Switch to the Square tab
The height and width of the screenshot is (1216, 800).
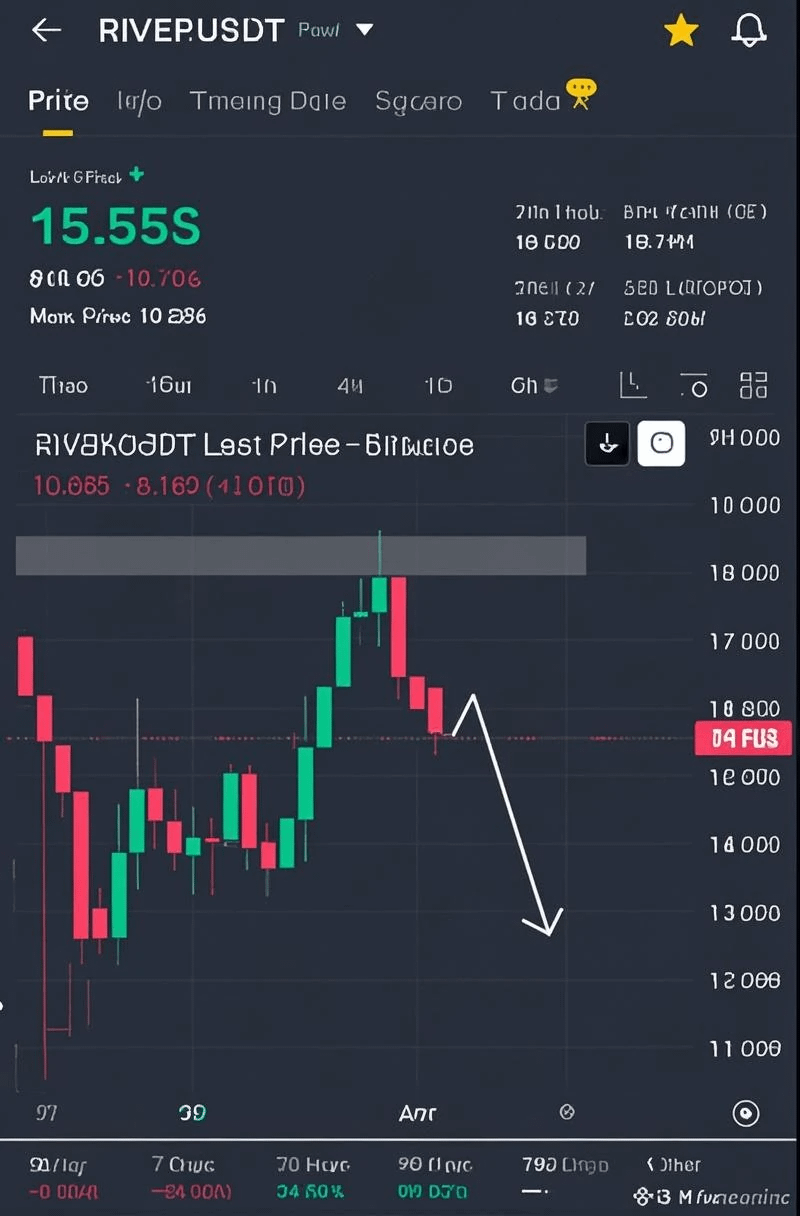(418, 101)
